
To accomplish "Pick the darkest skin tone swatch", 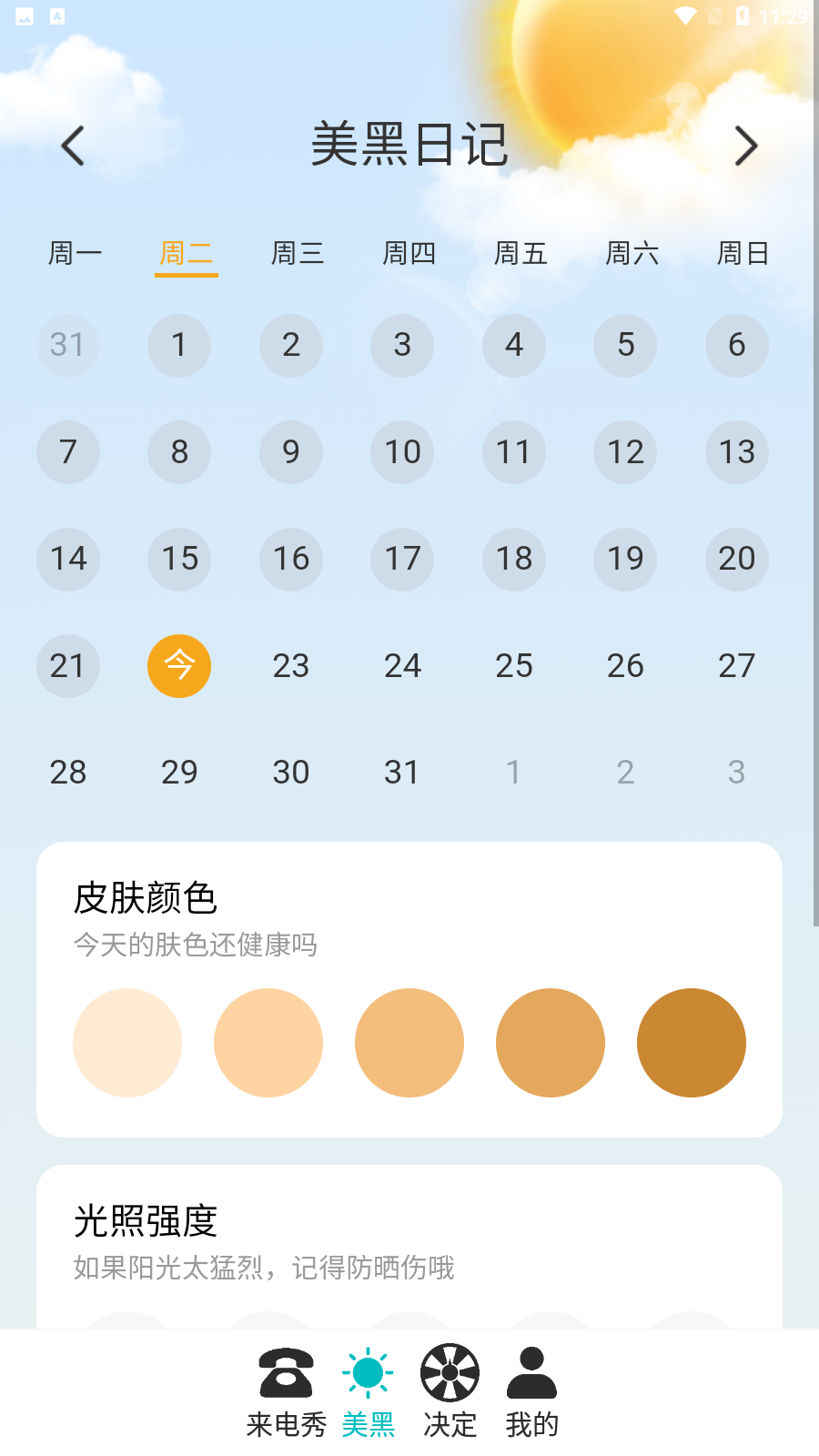I will click(692, 1042).
